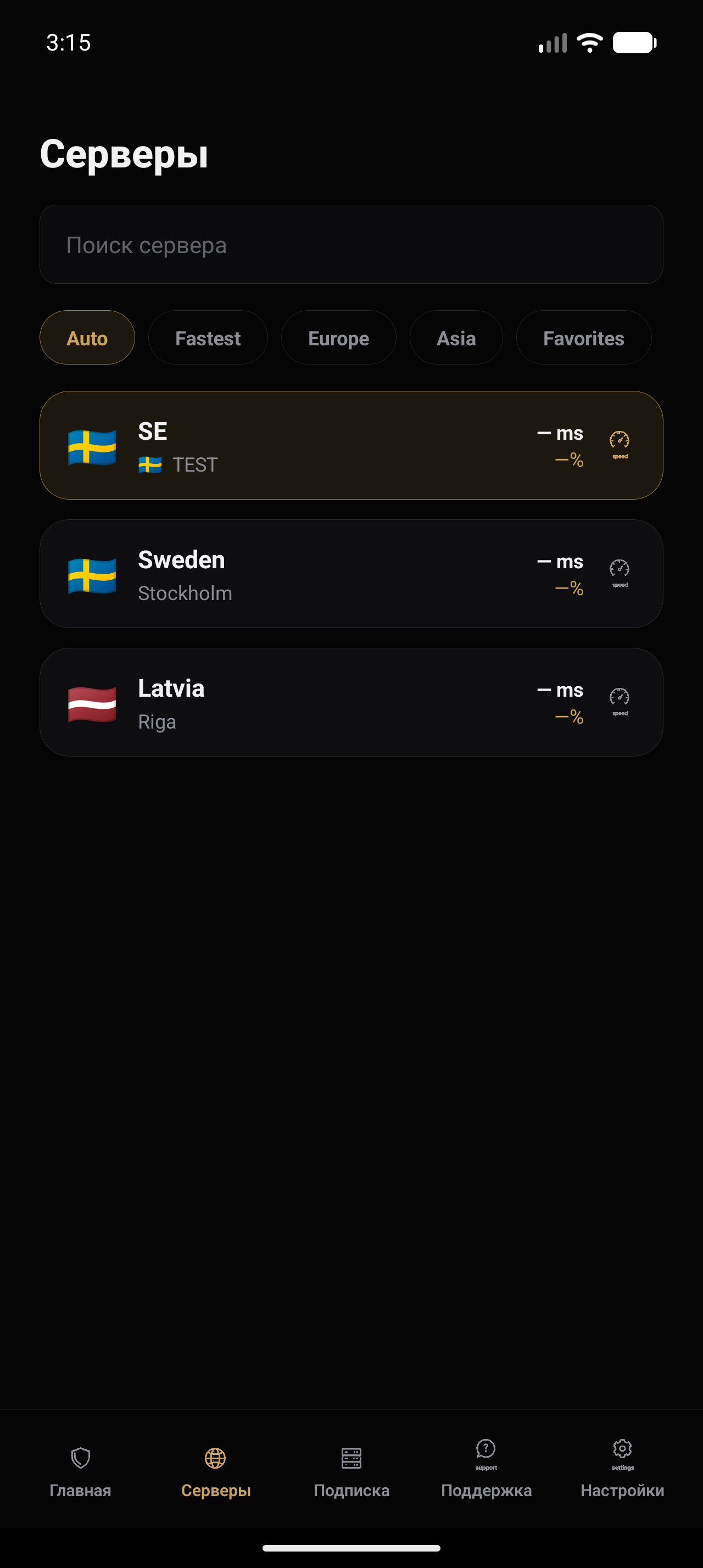
Task: Choose the SE TEST server
Action: tap(351, 446)
